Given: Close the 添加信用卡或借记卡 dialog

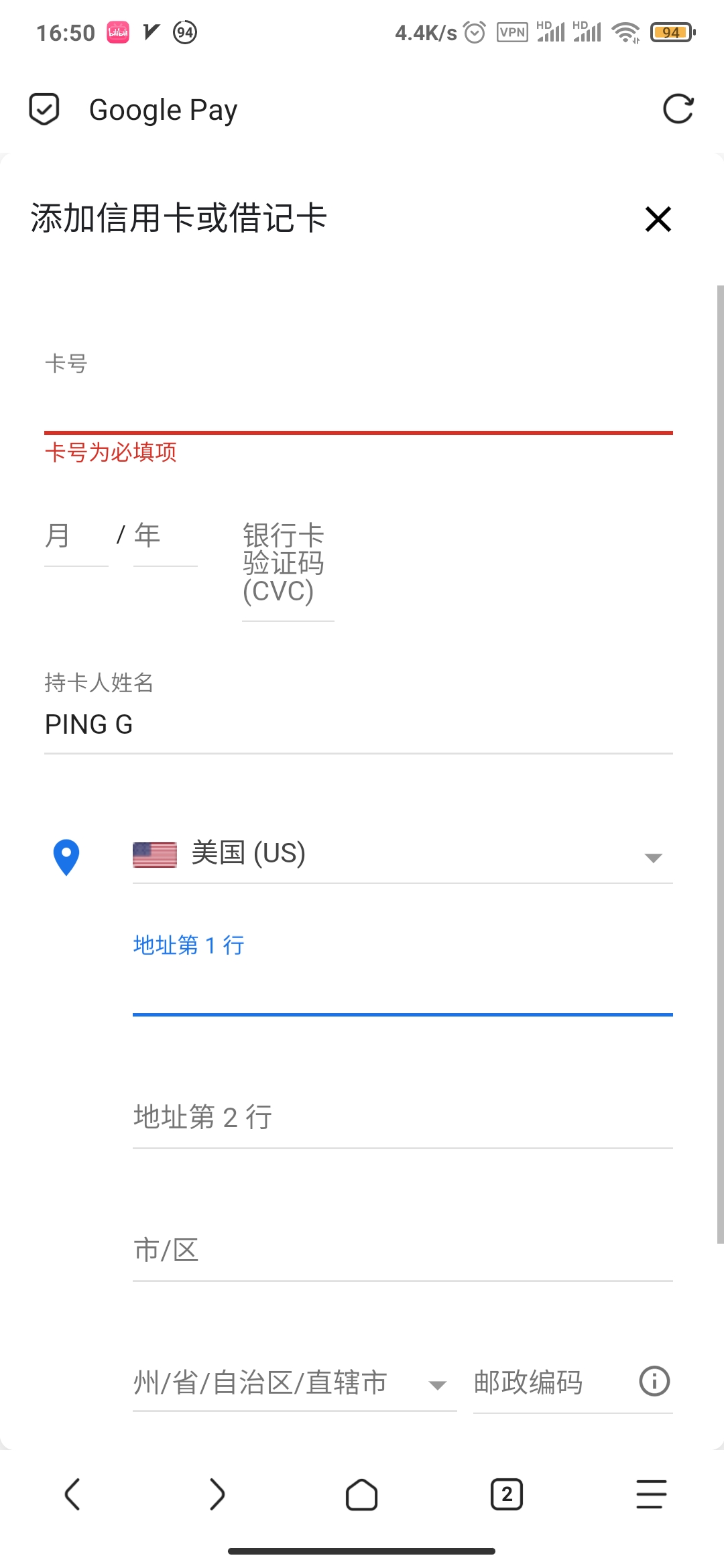Looking at the screenshot, I should click(x=657, y=219).
